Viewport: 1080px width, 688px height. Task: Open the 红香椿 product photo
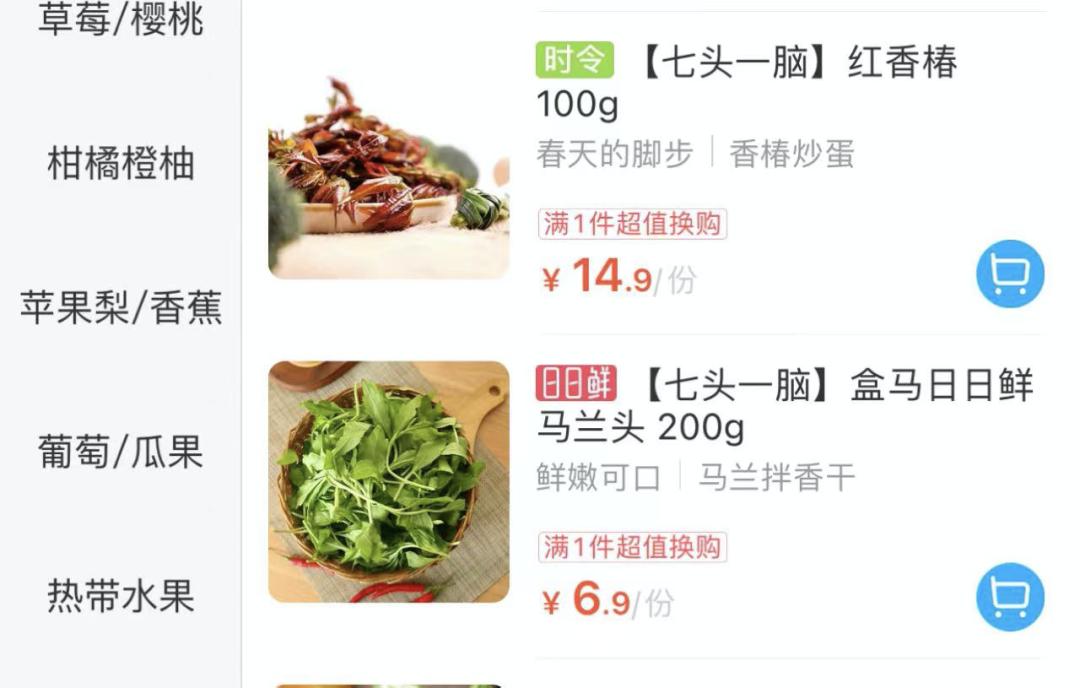point(388,178)
